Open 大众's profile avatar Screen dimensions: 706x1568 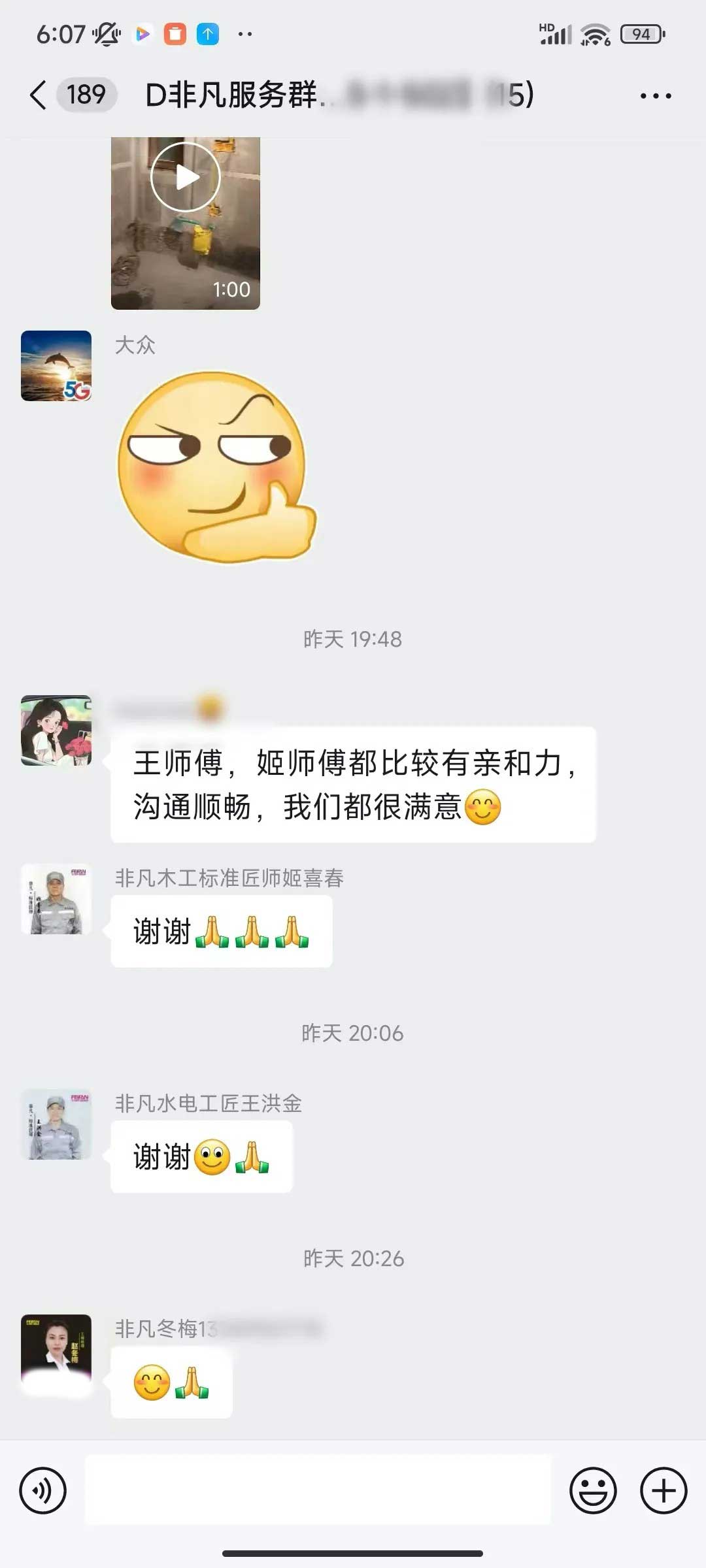56,366
